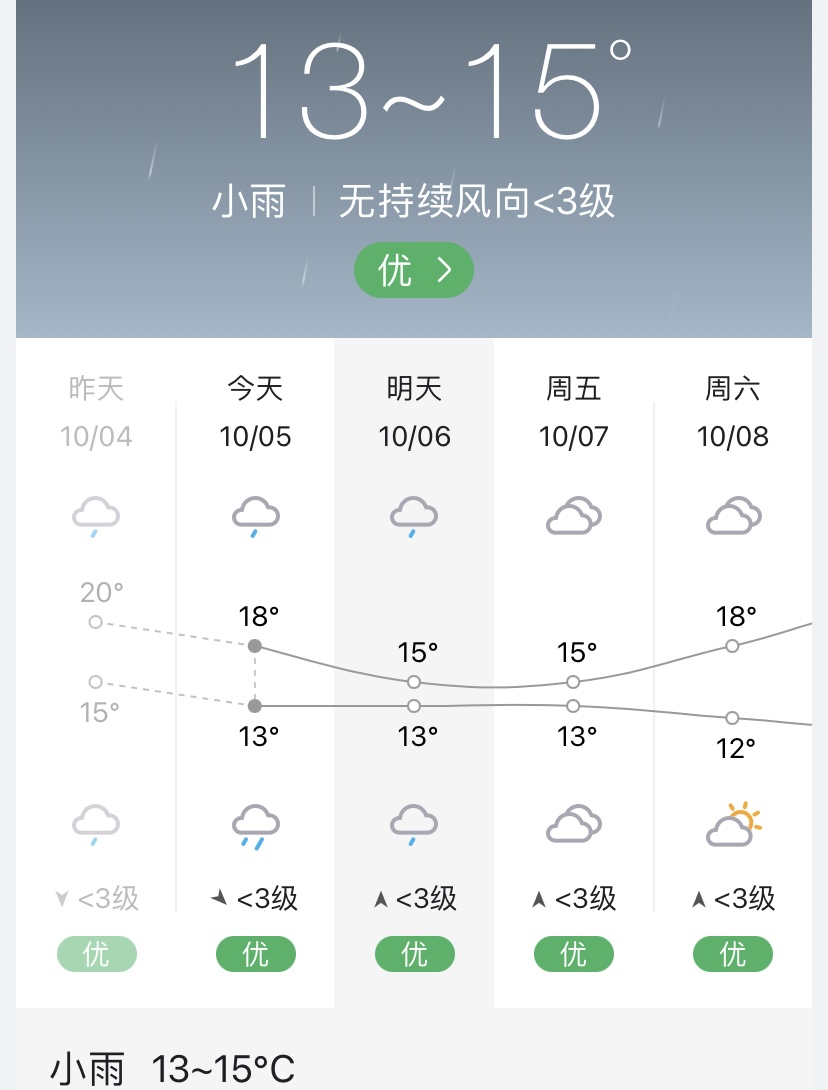Select tomorrow's lower drizzle icon
The image size is (828, 1090).
(414, 820)
